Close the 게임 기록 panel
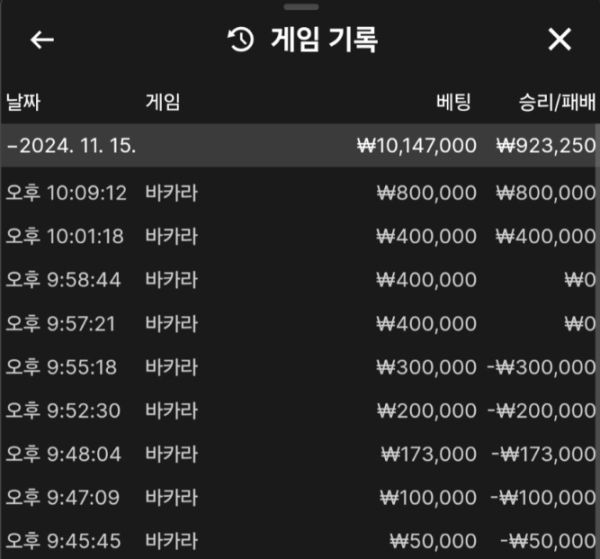Image resolution: width=600 pixels, height=559 pixels. pos(560,40)
